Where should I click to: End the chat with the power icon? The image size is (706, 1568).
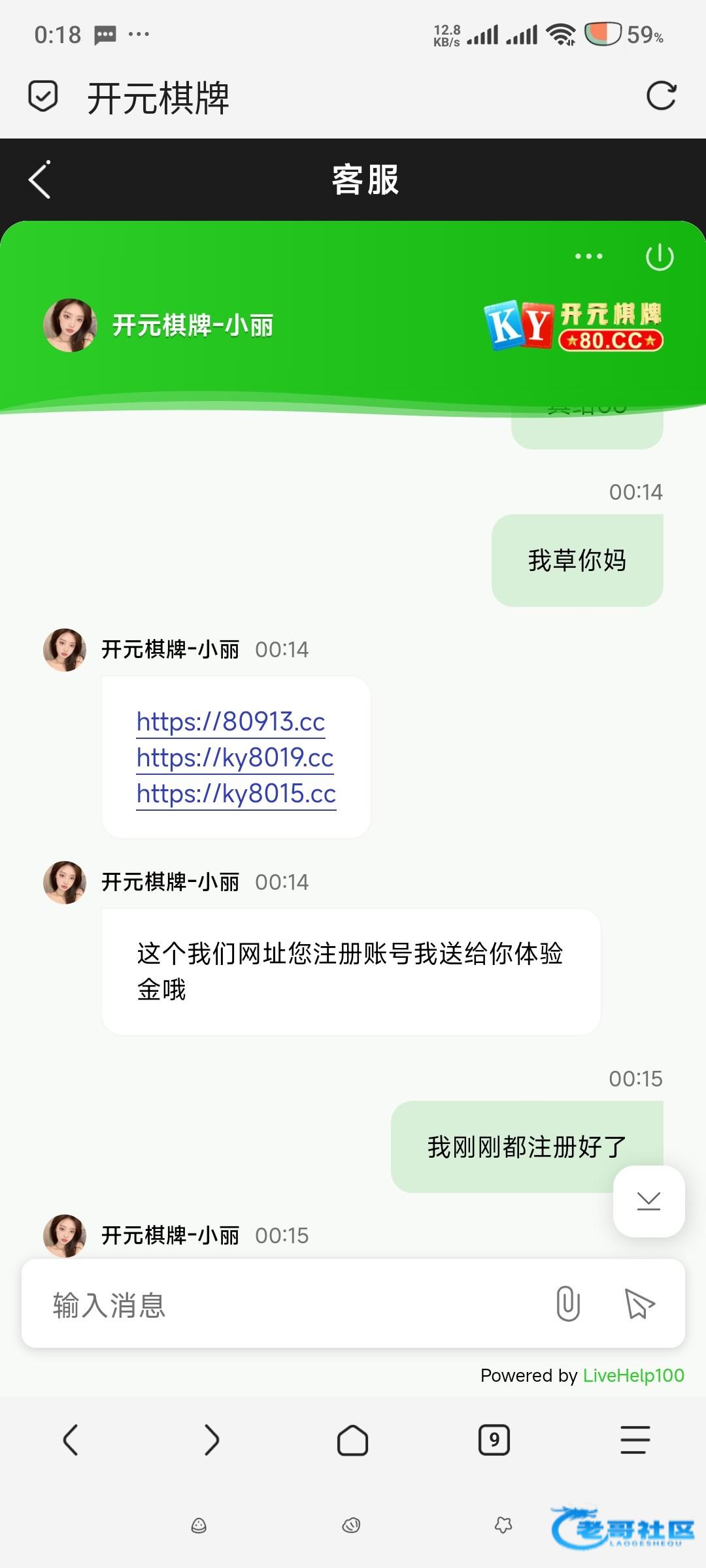coord(660,257)
